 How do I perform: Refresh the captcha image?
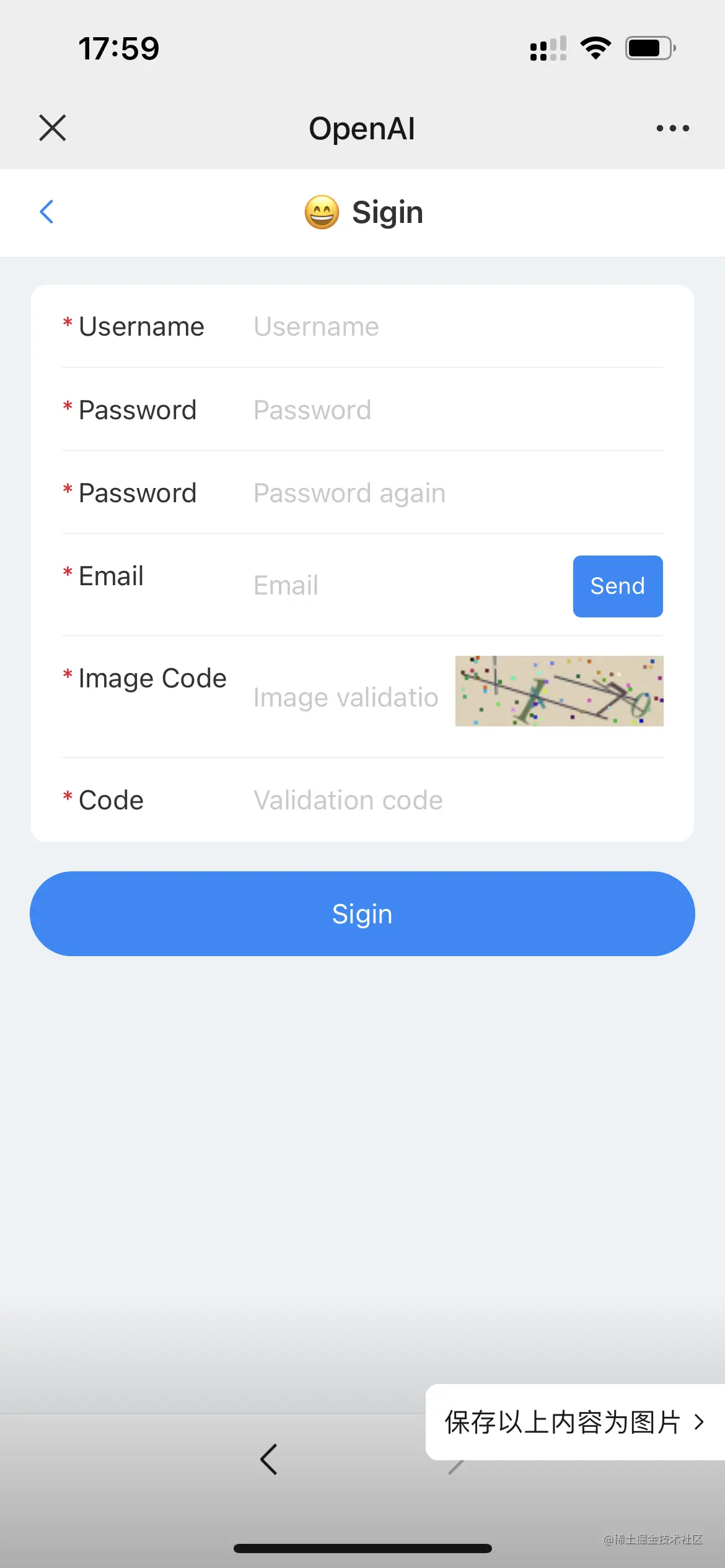coord(559,690)
